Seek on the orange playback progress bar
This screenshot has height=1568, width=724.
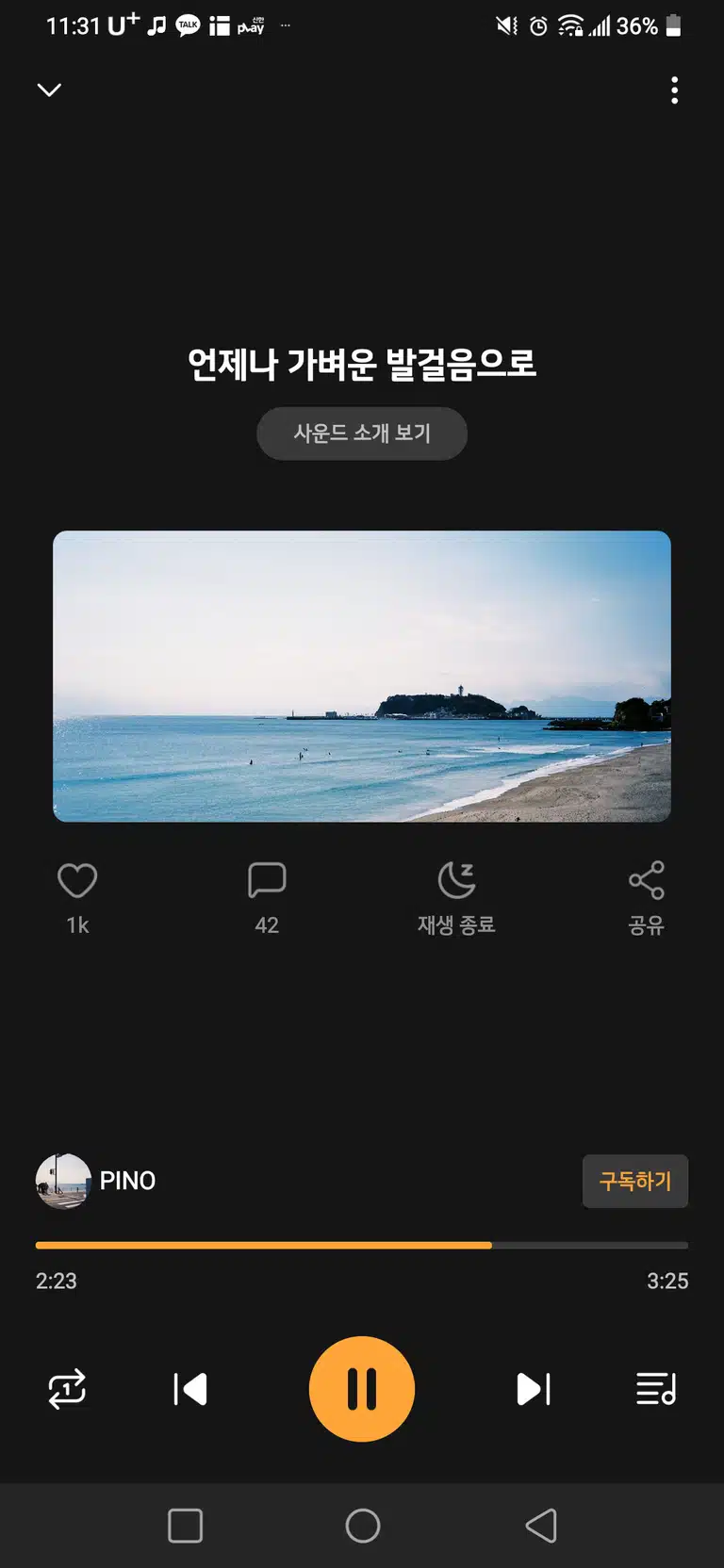362,1246
